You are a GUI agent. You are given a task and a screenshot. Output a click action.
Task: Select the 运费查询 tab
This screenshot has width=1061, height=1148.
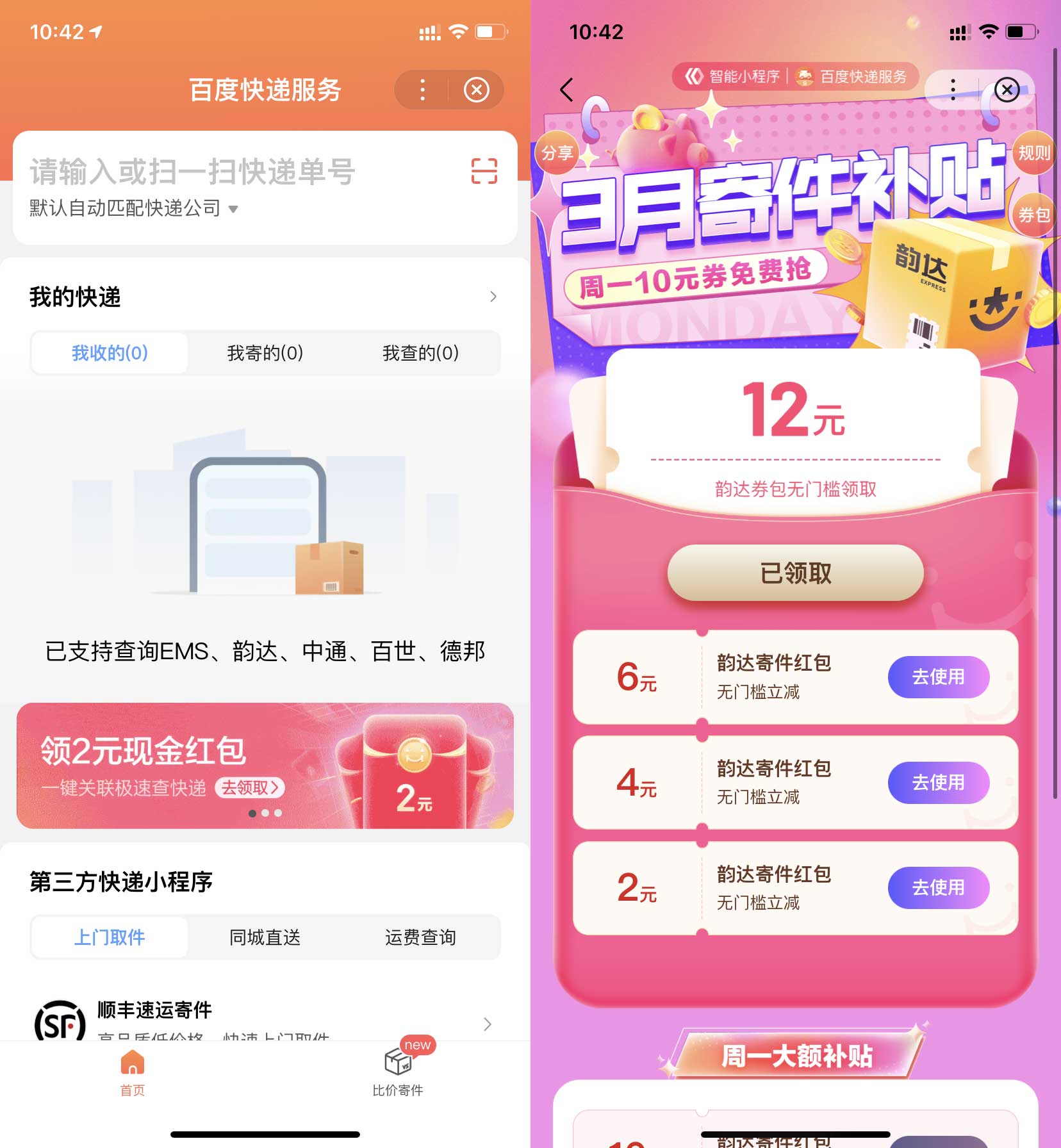coord(420,937)
